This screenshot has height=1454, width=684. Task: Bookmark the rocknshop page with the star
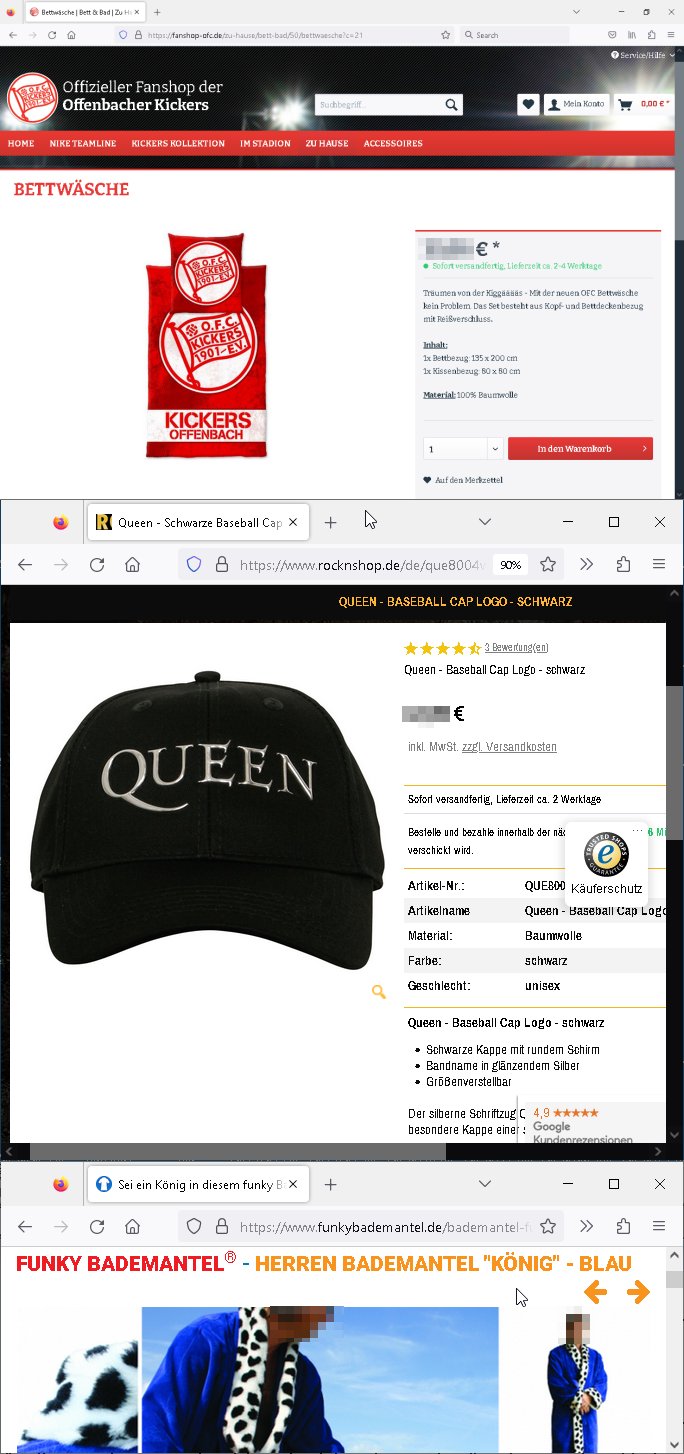coord(548,564)
